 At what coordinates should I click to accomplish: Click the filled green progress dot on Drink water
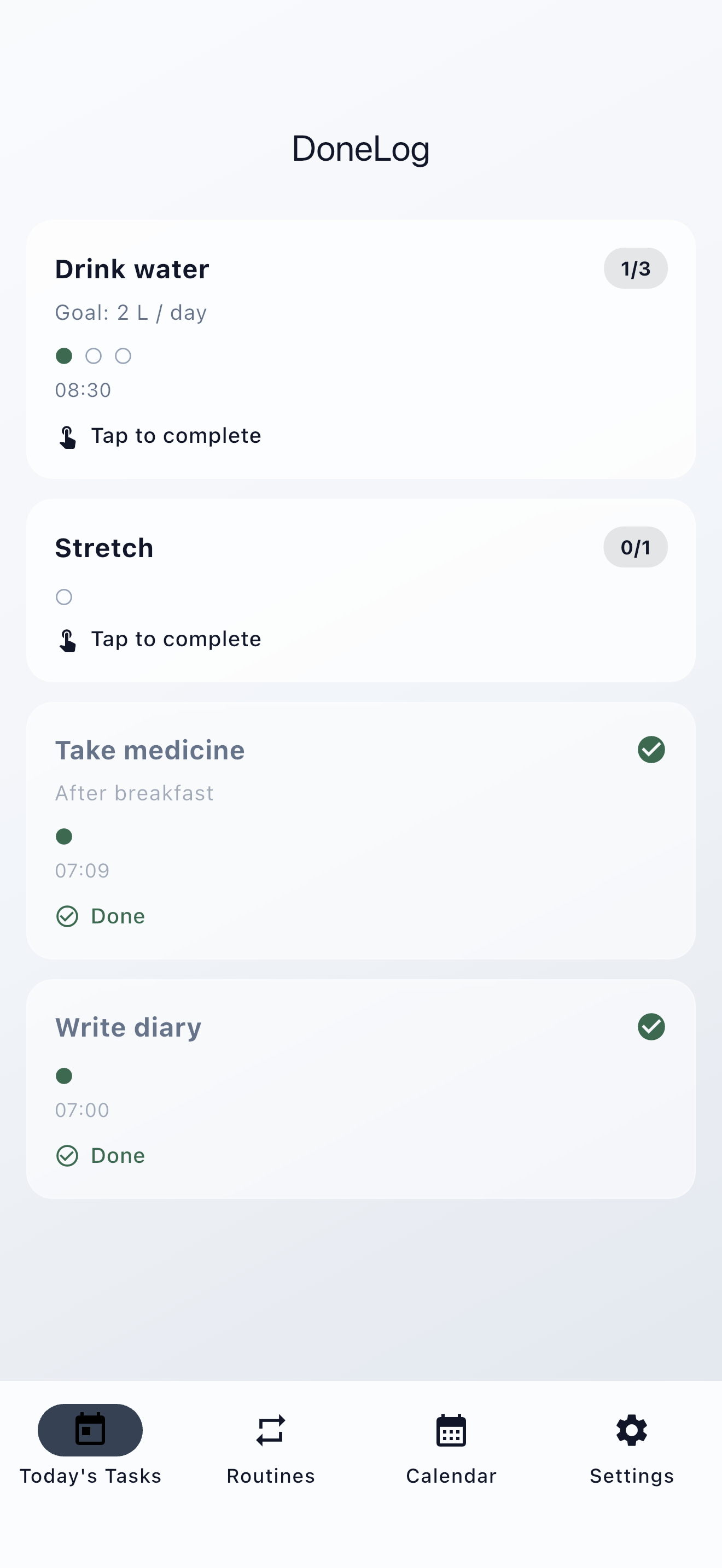(64, 355)
